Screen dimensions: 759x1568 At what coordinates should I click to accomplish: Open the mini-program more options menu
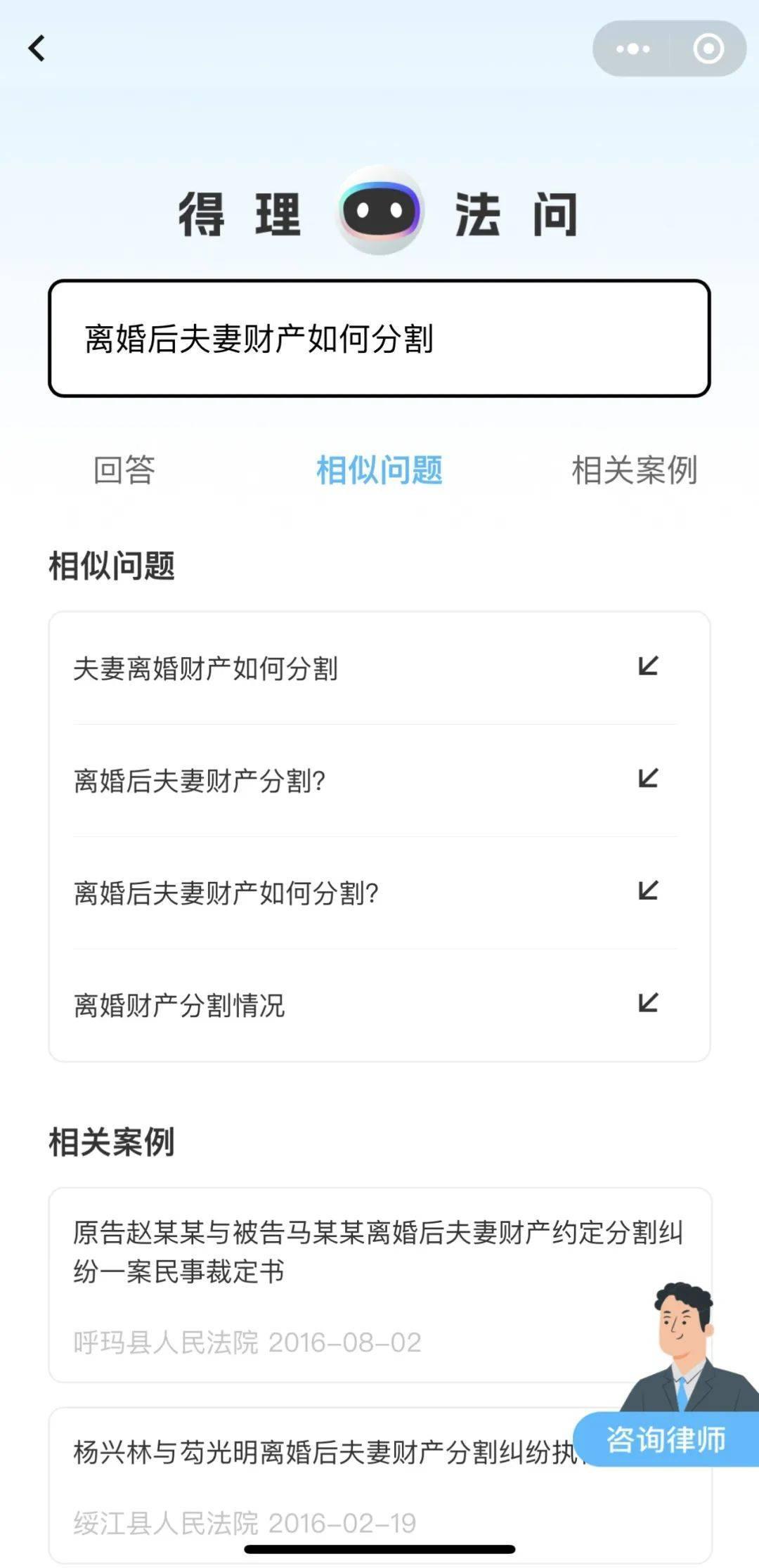pyautogui.click(x=632, y=48)
